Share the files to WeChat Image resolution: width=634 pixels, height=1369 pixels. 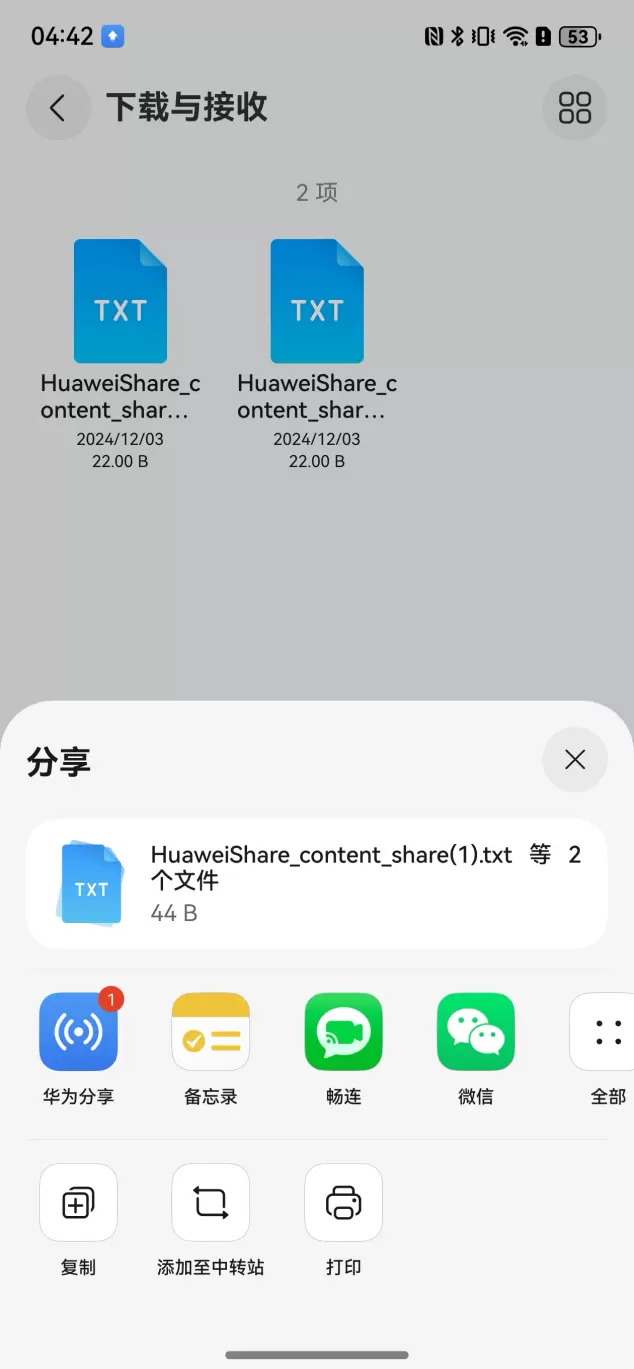476,1032
